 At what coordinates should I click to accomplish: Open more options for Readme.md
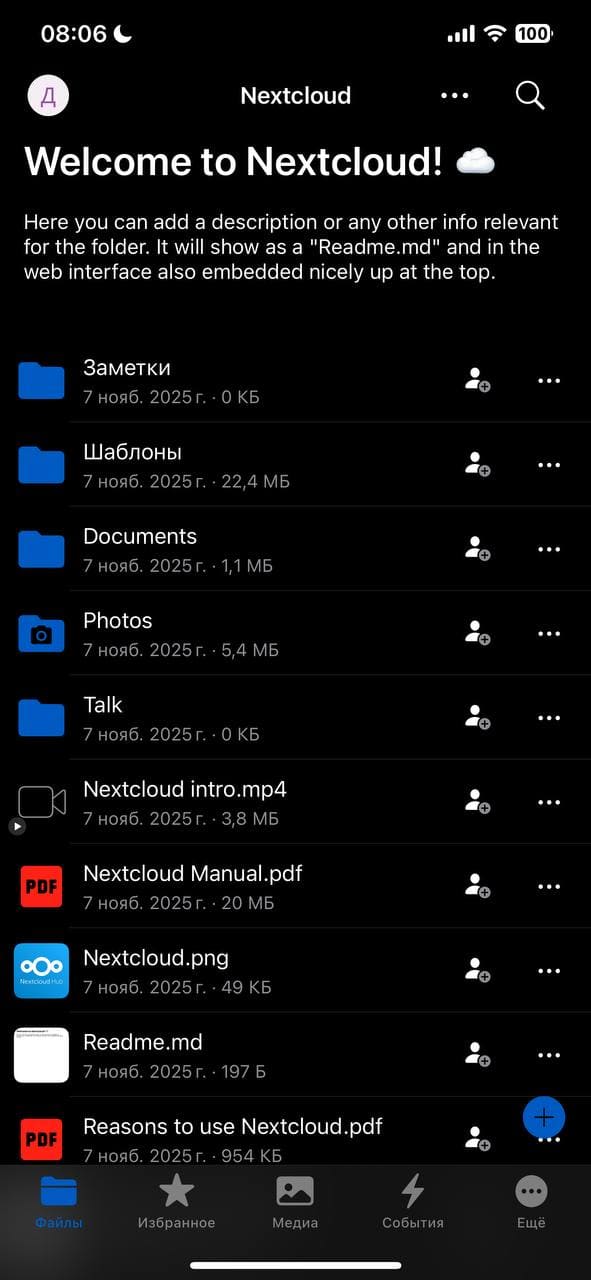click(x=549, y=1055)
